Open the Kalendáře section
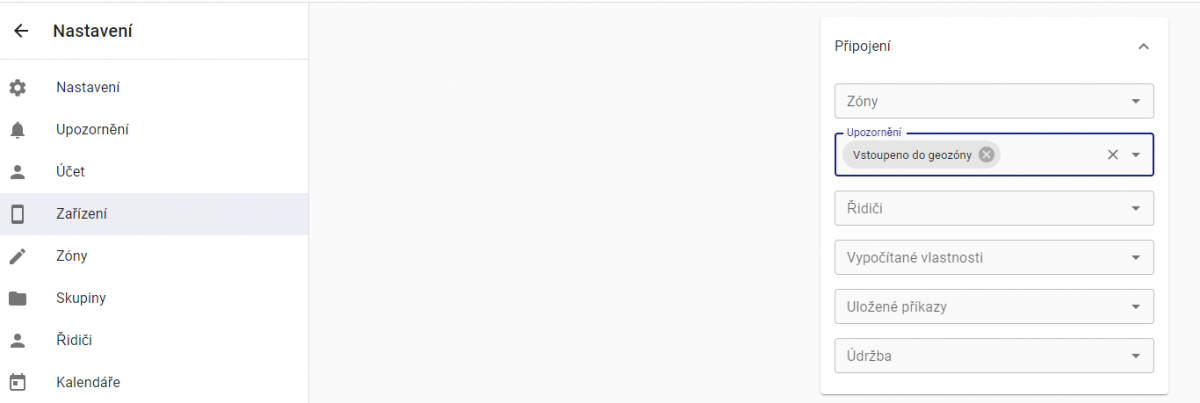This screenshot has width=1200, height=403. pyautogui.click(x=88, y=382)
